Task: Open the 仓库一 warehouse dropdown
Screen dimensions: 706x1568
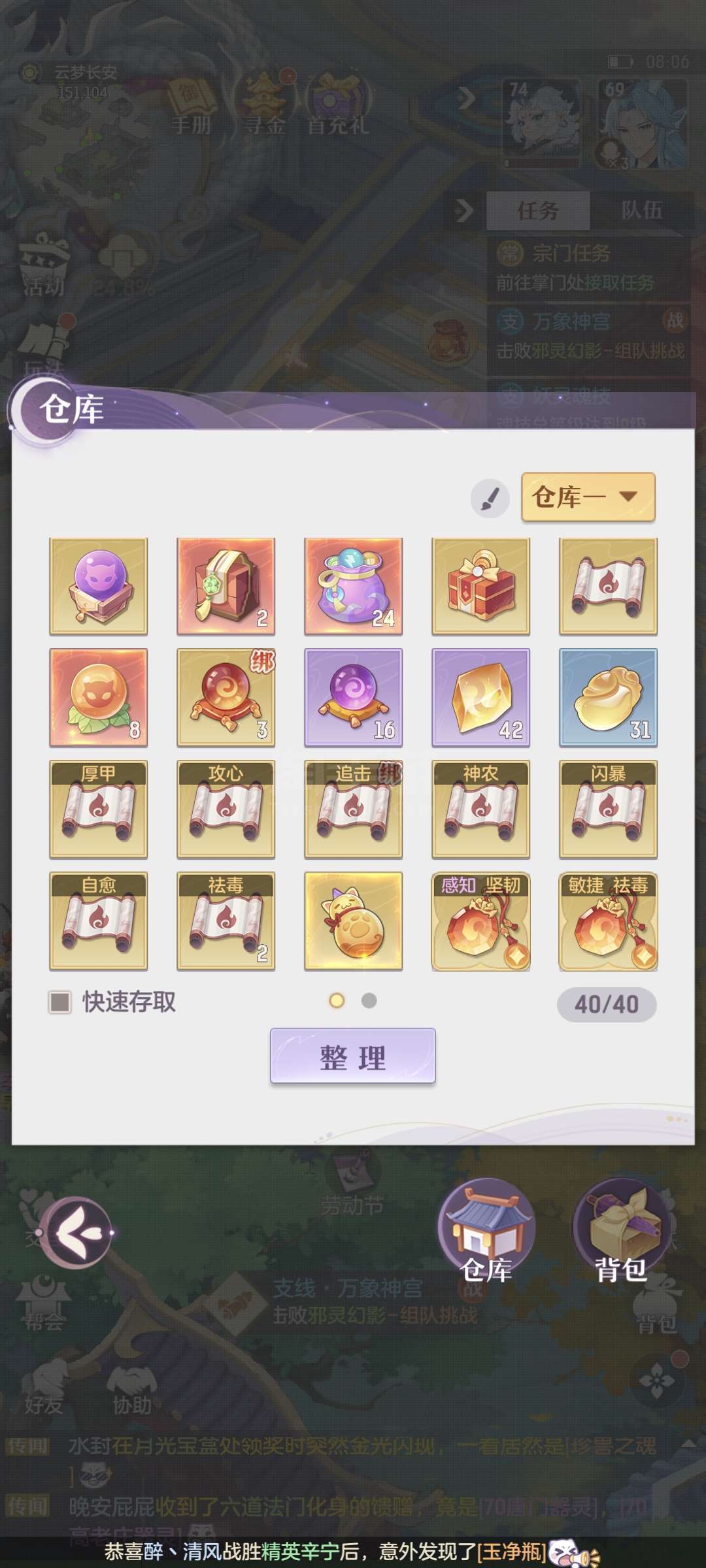Action: [x=588, y=497]
